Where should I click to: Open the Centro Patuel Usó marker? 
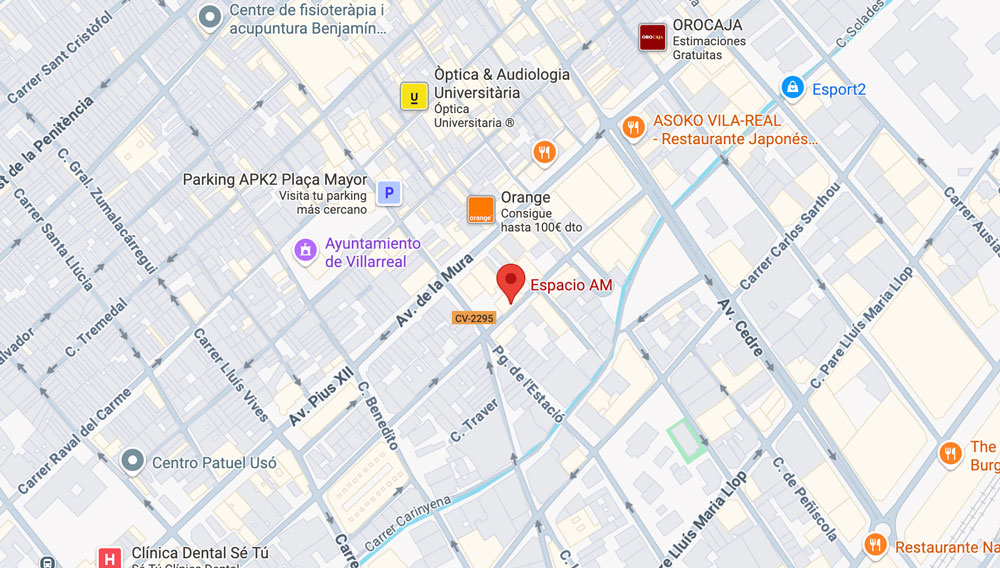[x=133, y=461]
